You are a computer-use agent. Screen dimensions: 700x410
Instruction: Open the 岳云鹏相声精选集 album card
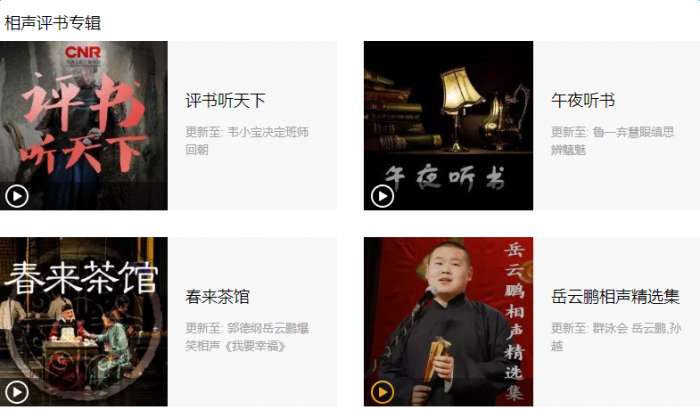615,297
